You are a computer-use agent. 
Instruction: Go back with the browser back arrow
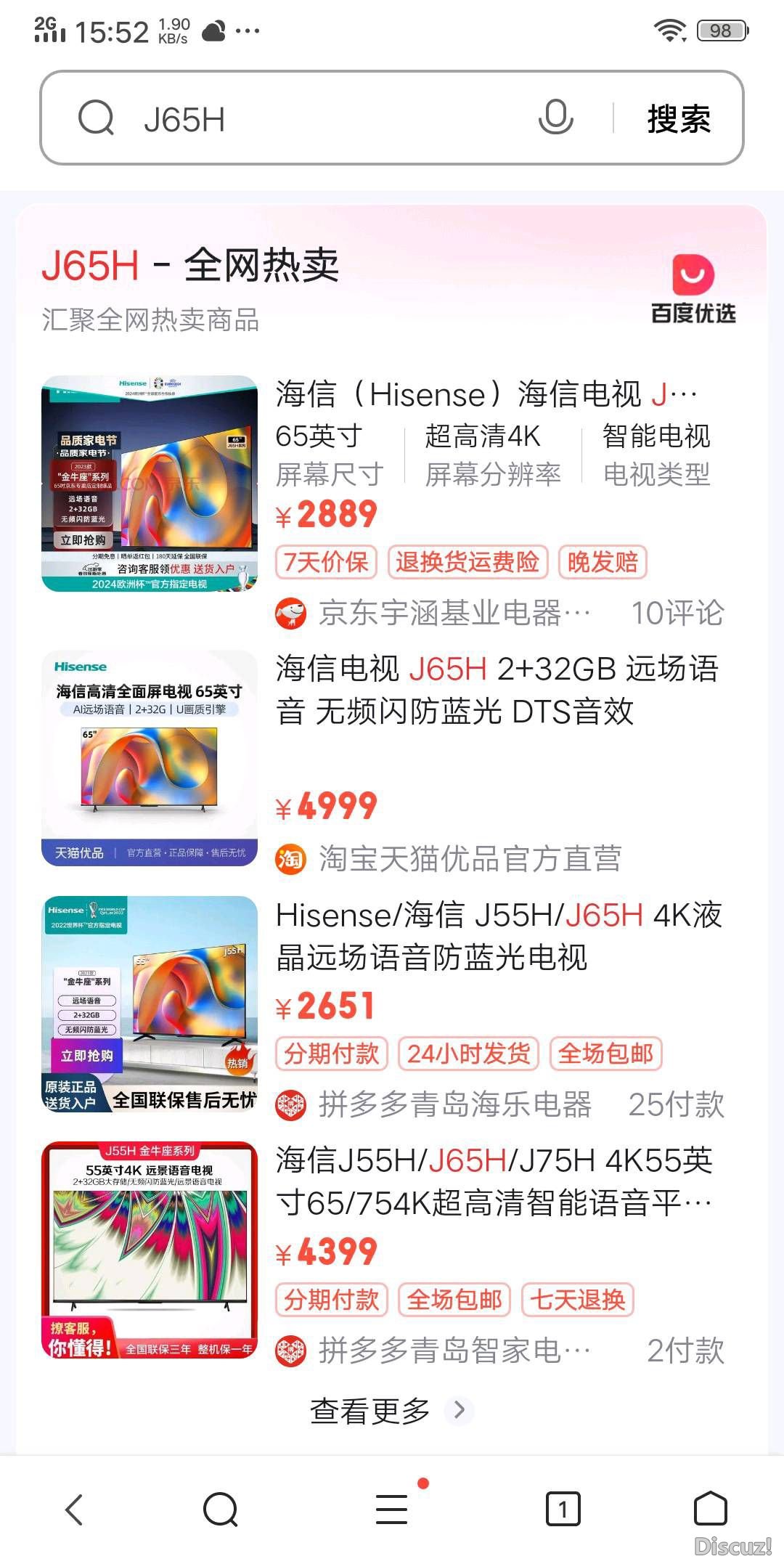[x=75, y=1510]
